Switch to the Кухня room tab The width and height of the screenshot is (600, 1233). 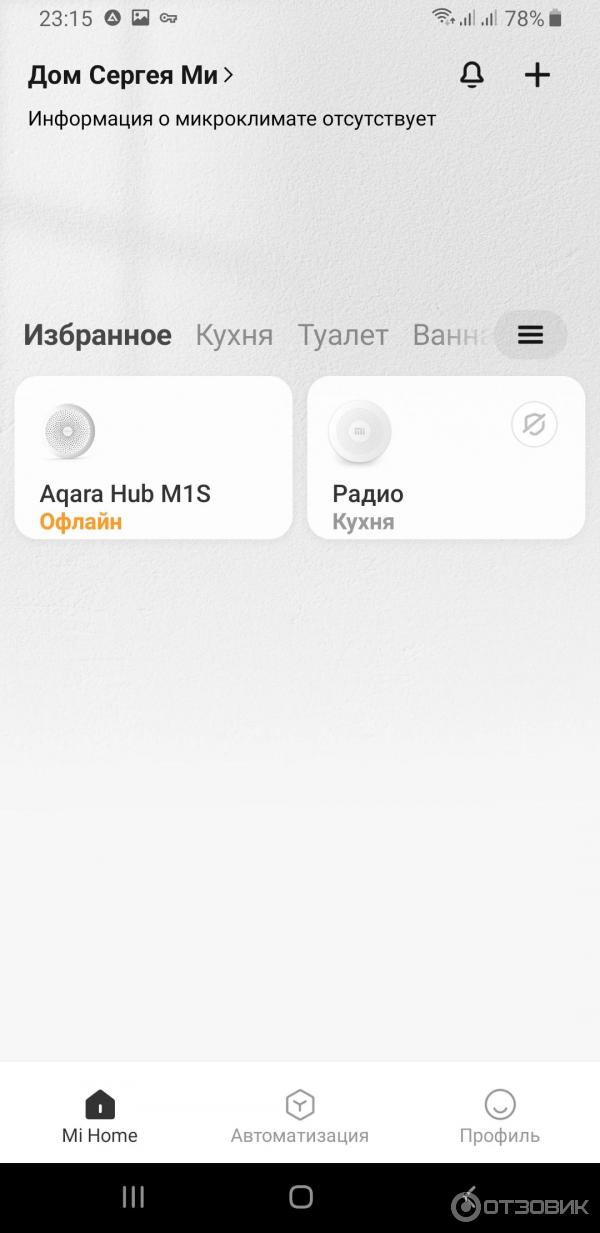tap(234, 335)
